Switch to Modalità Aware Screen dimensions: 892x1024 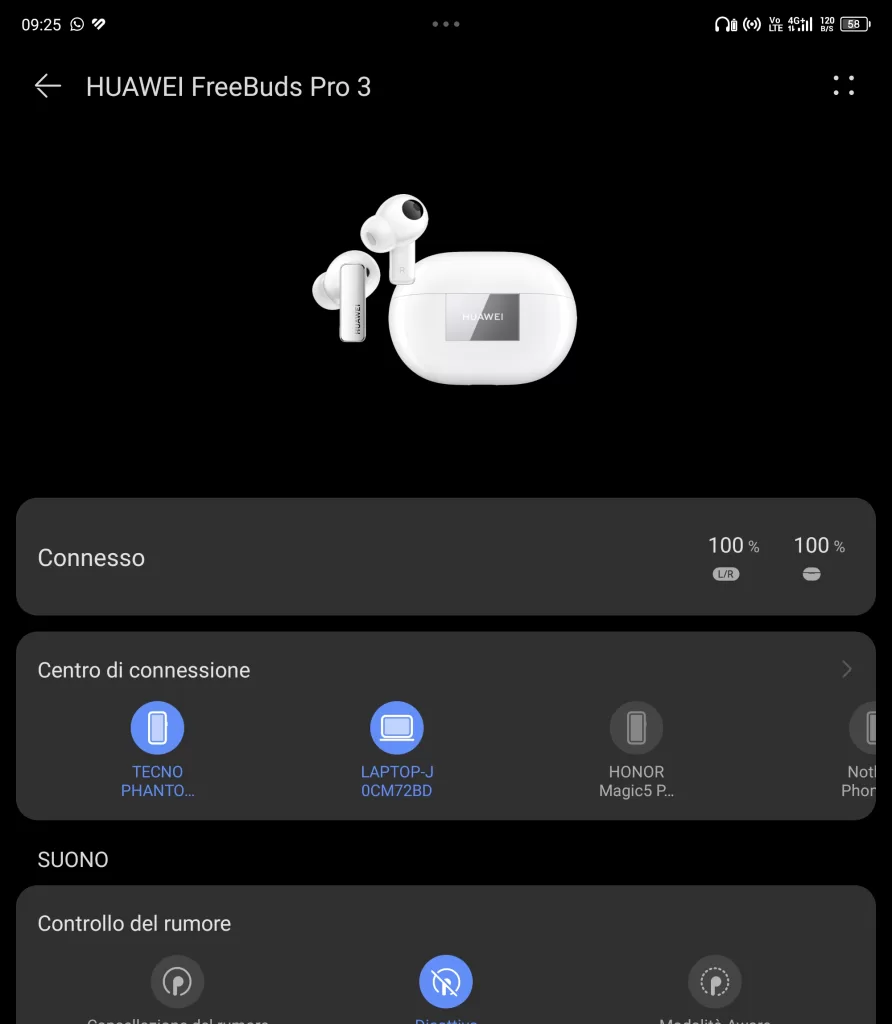[x=715, y=982]
